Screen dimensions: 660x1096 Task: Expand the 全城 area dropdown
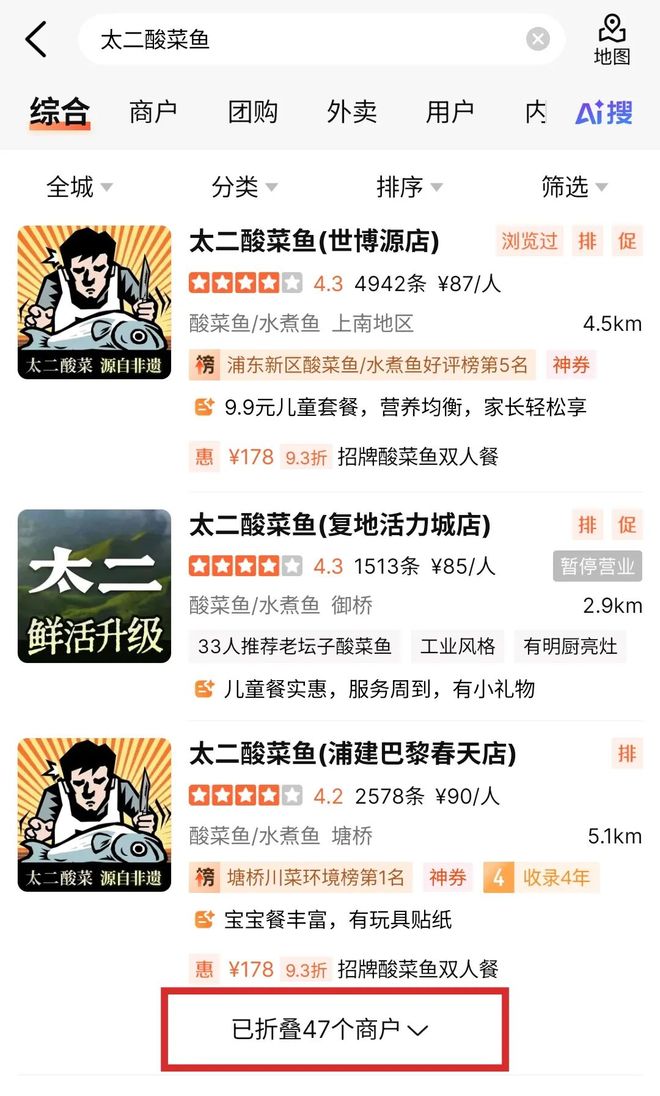(79, 187)
